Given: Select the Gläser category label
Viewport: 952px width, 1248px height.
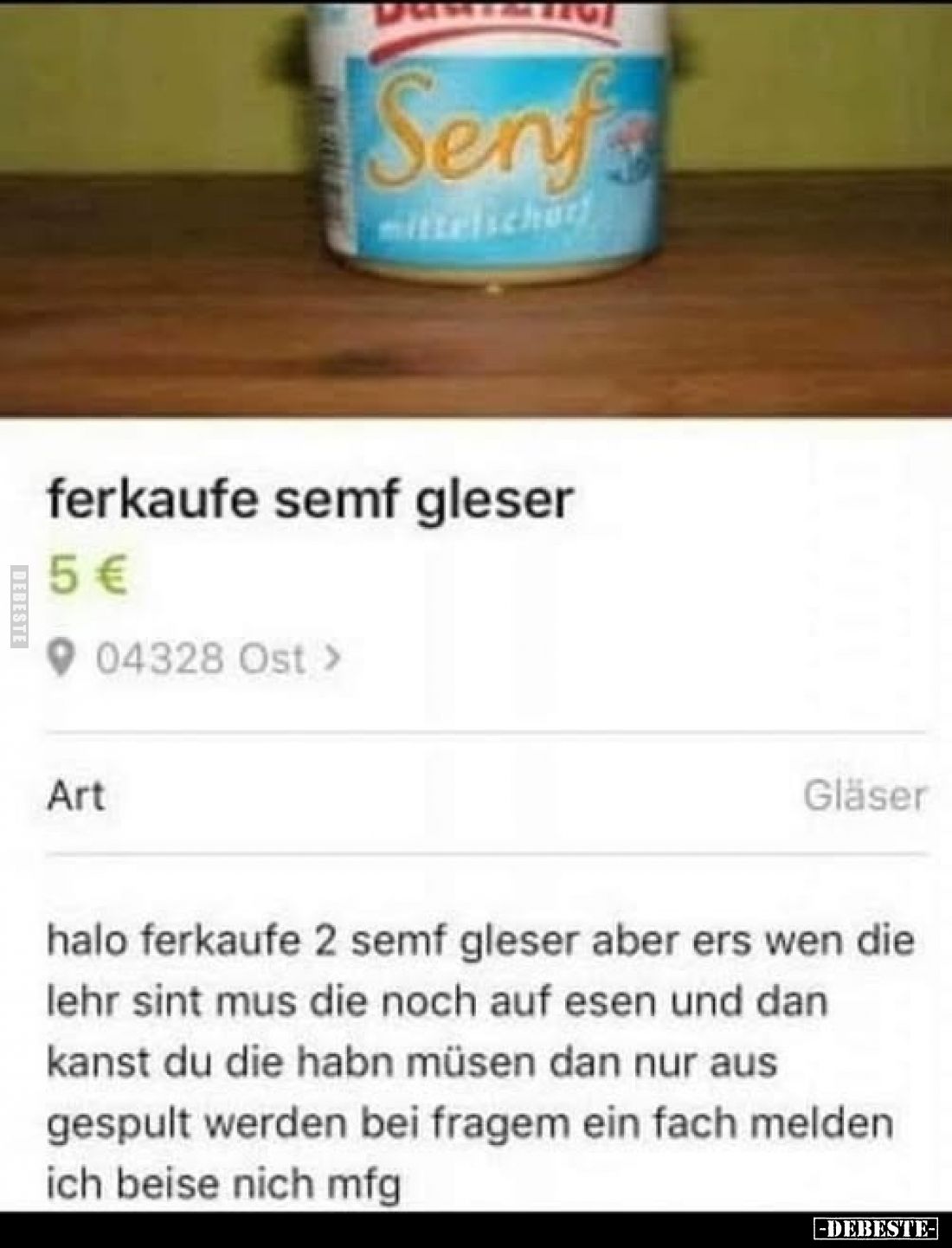Looking at the screenshot, I should pos(865,796).
